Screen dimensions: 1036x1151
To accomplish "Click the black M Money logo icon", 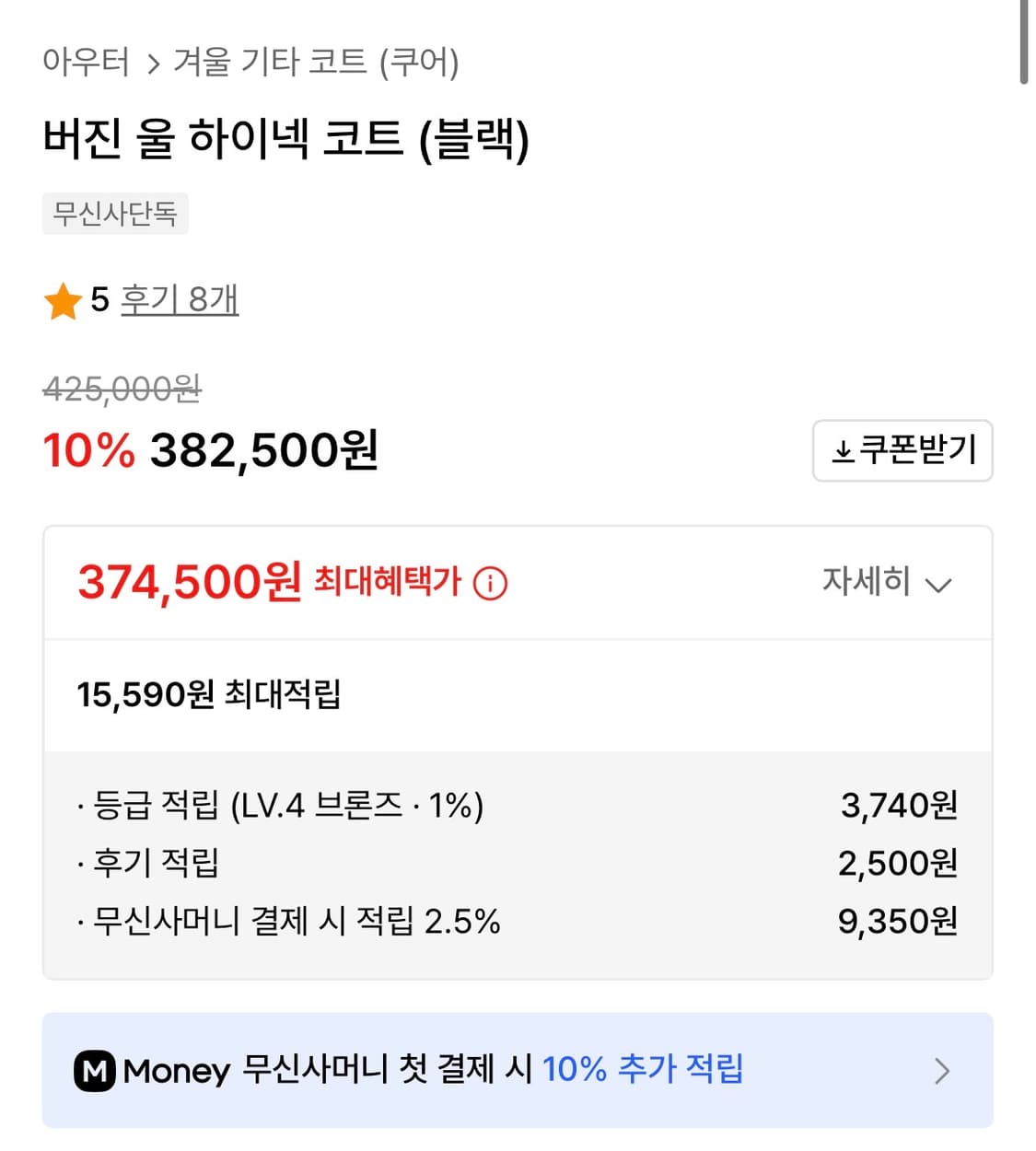I will (x=97, y=1069).
